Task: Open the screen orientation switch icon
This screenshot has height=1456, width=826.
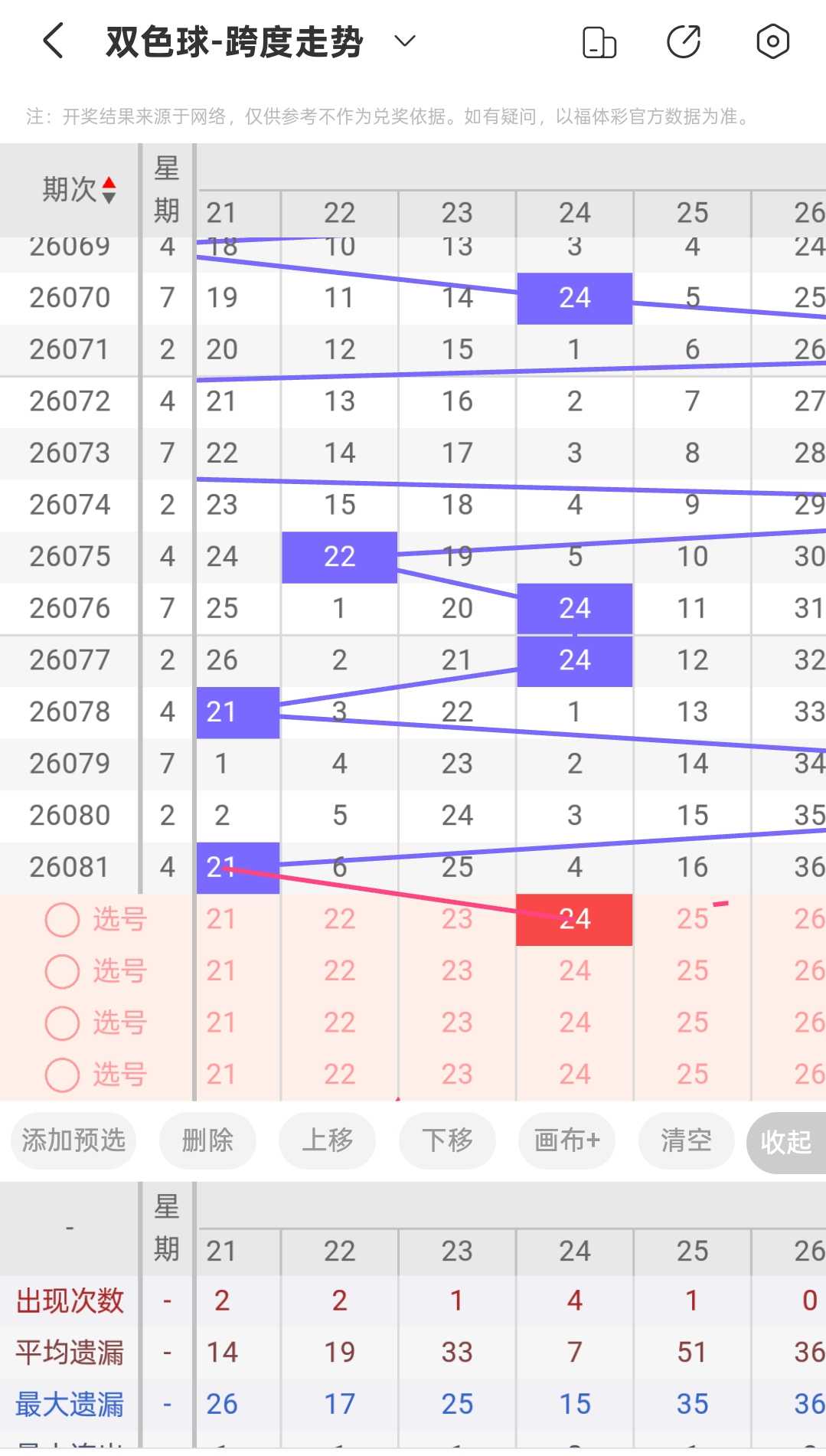Action: pyautogui.click(x=599, y=41)
